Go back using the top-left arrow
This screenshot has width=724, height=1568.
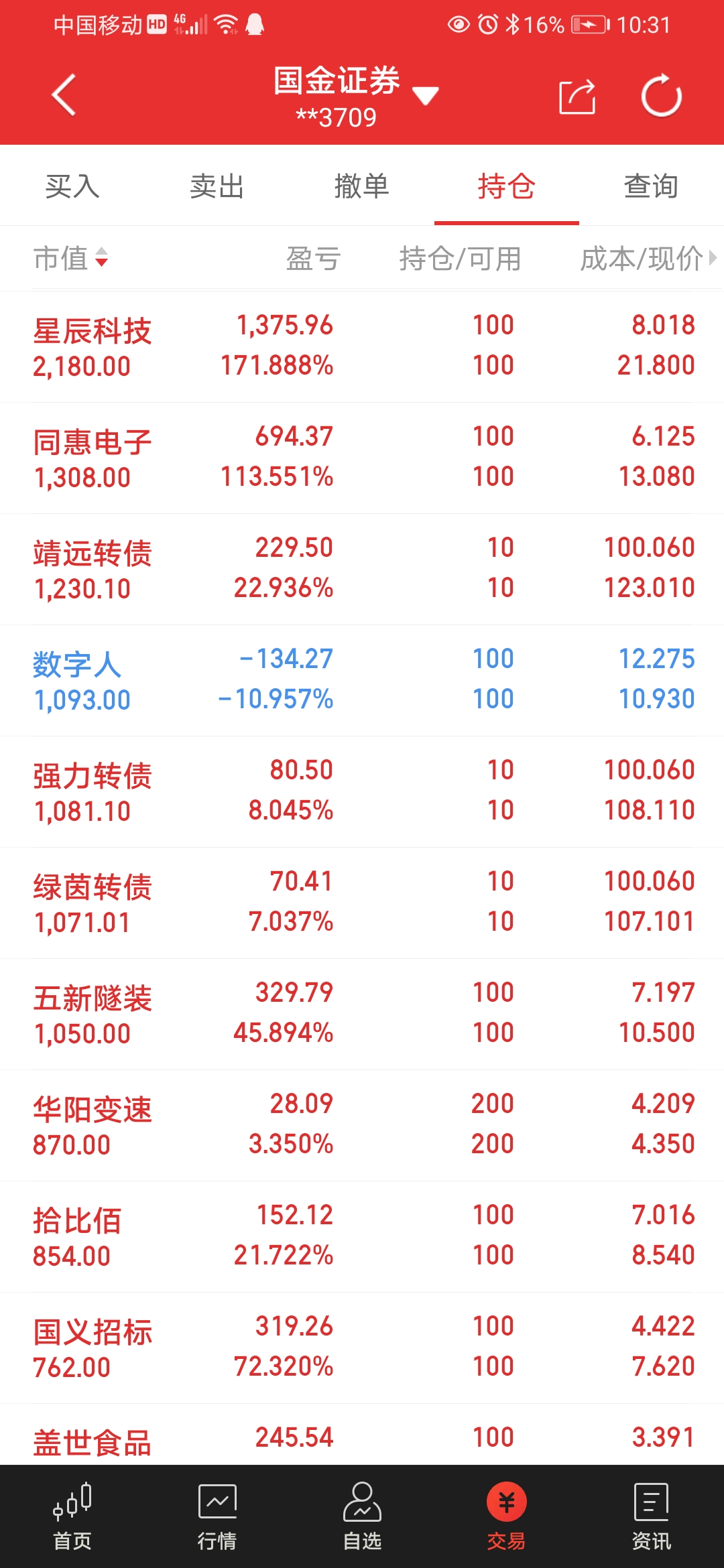(64, 95)
